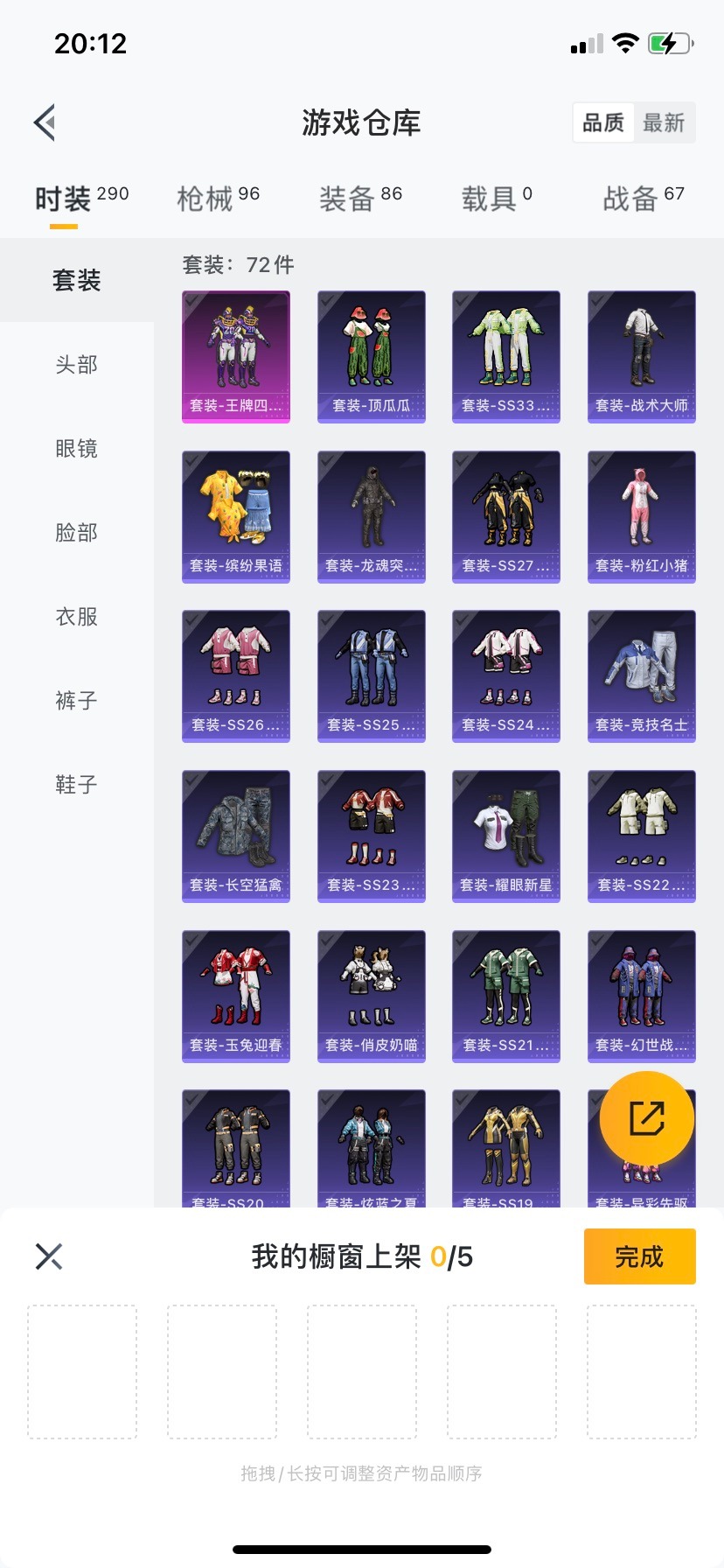Close the 我的橱窗上架 panel

click(x=49, y=1256)
